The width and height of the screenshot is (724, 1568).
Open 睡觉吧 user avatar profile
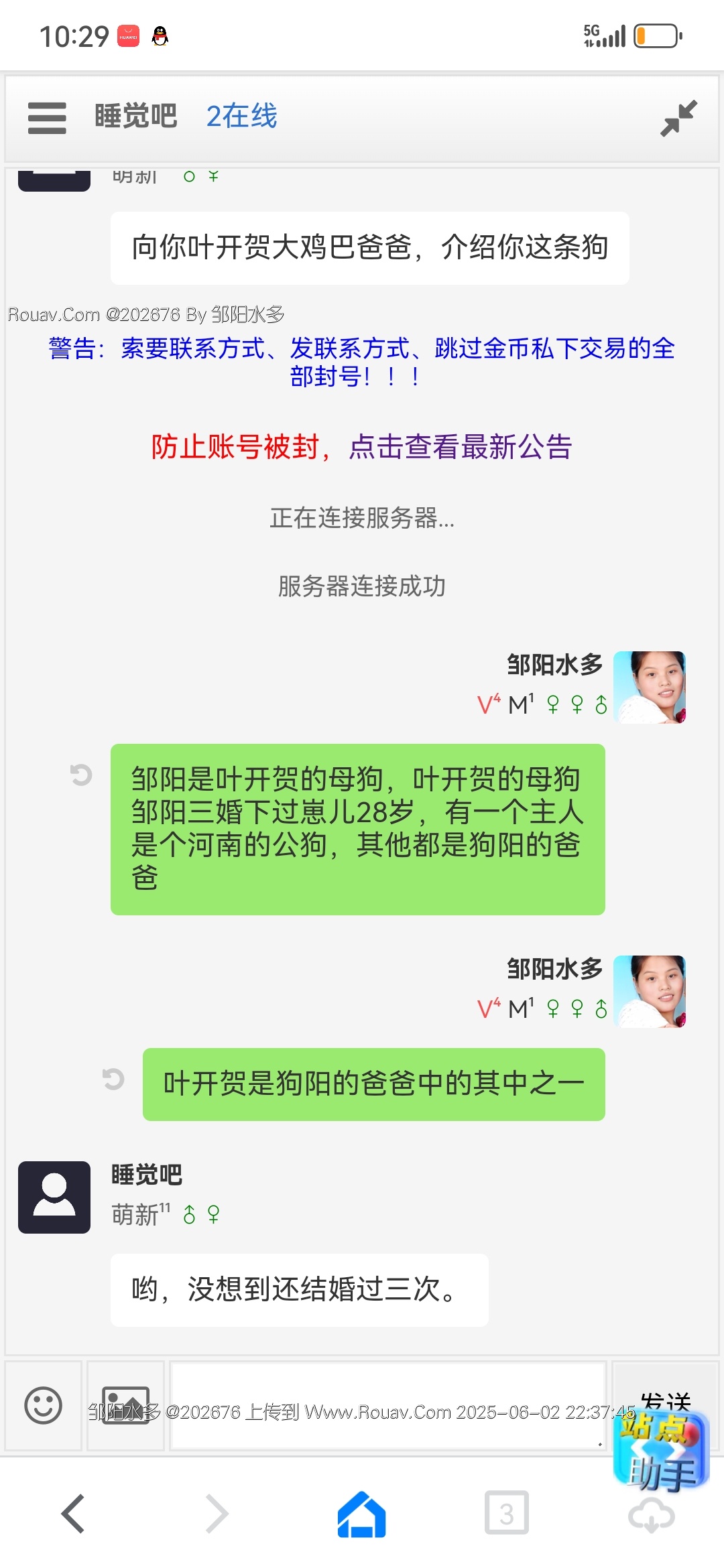pyautogui.click(x=54, y=1197)
